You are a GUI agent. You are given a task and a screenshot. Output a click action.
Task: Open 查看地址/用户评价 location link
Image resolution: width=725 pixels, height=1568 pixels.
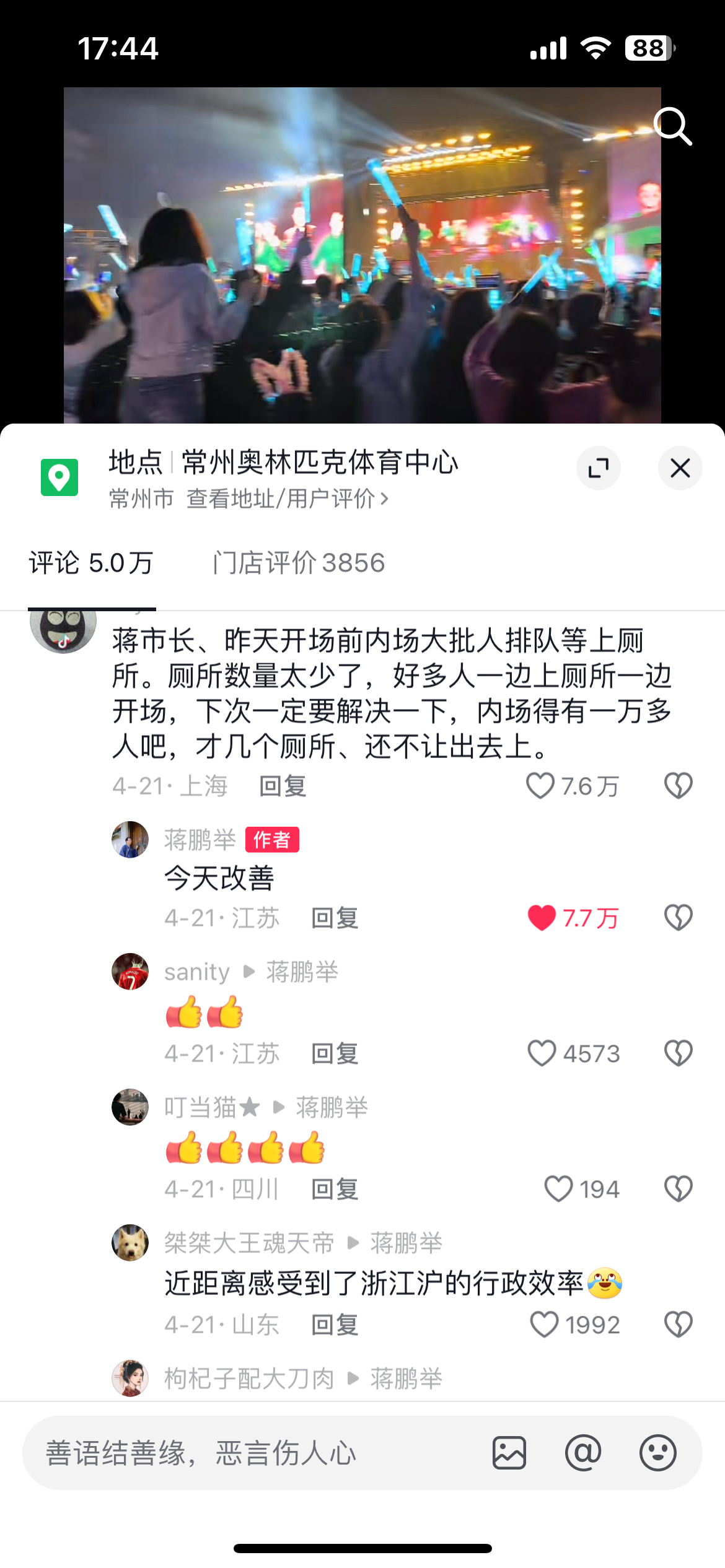[287, 499]
